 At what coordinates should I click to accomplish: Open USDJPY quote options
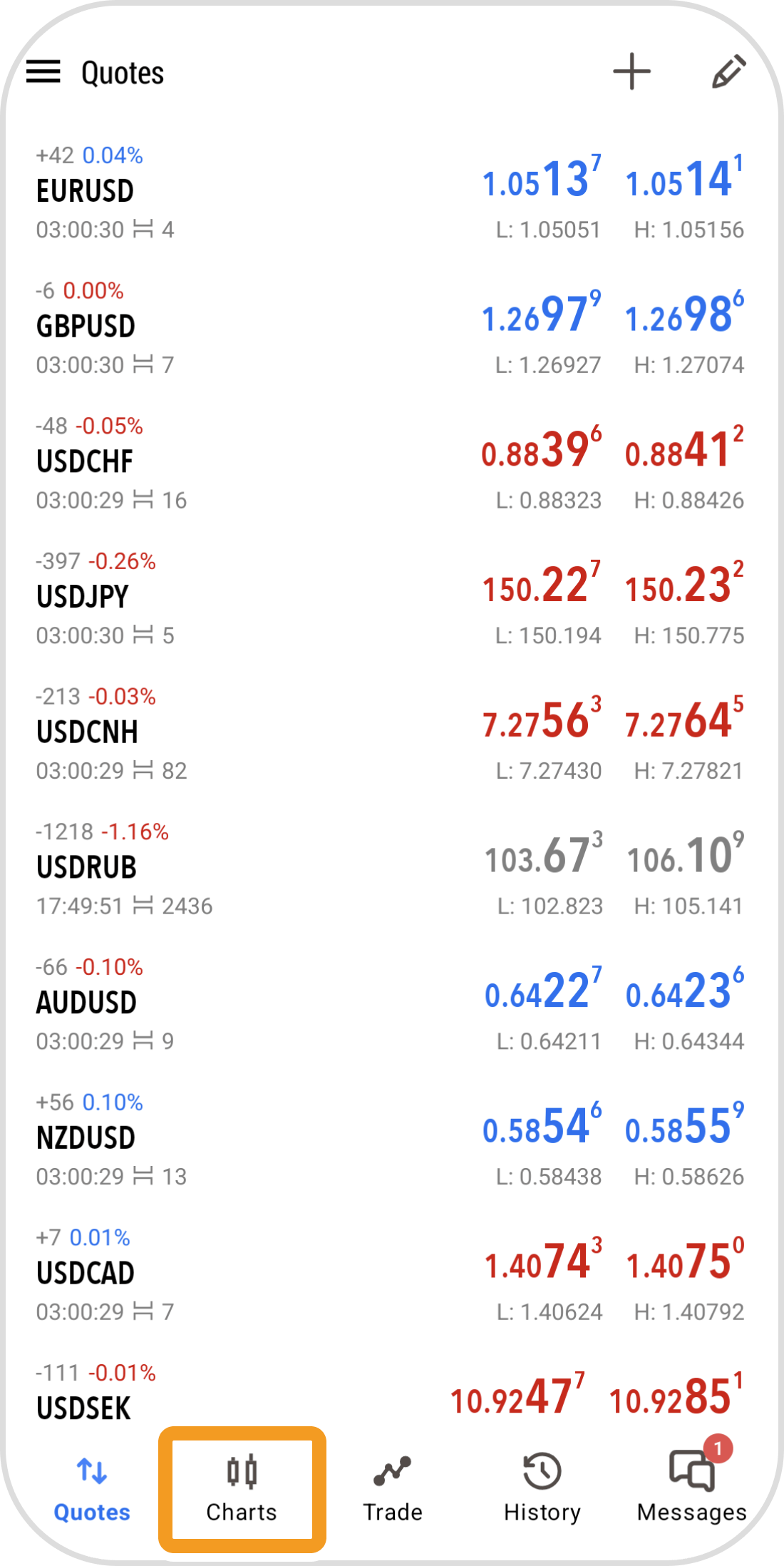83,597
